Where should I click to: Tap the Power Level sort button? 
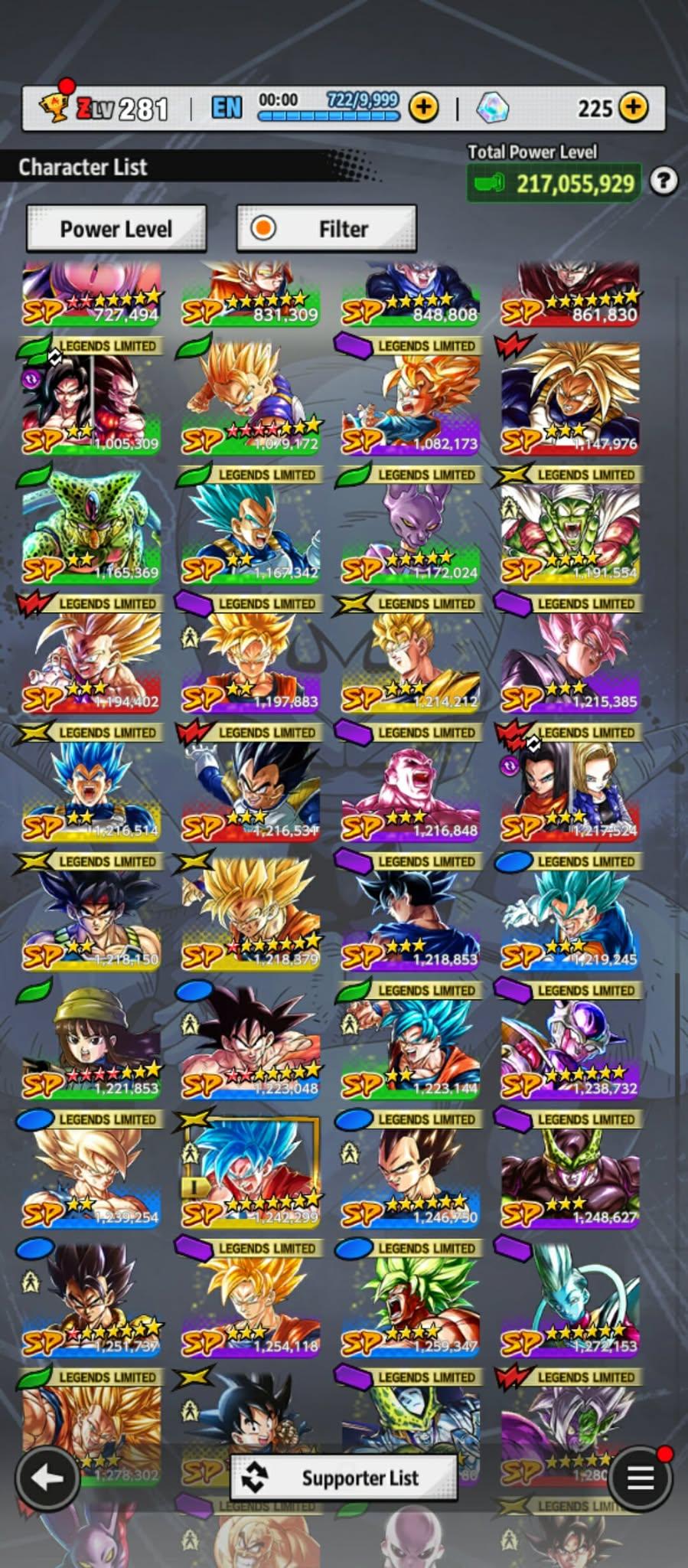point(116,228)
